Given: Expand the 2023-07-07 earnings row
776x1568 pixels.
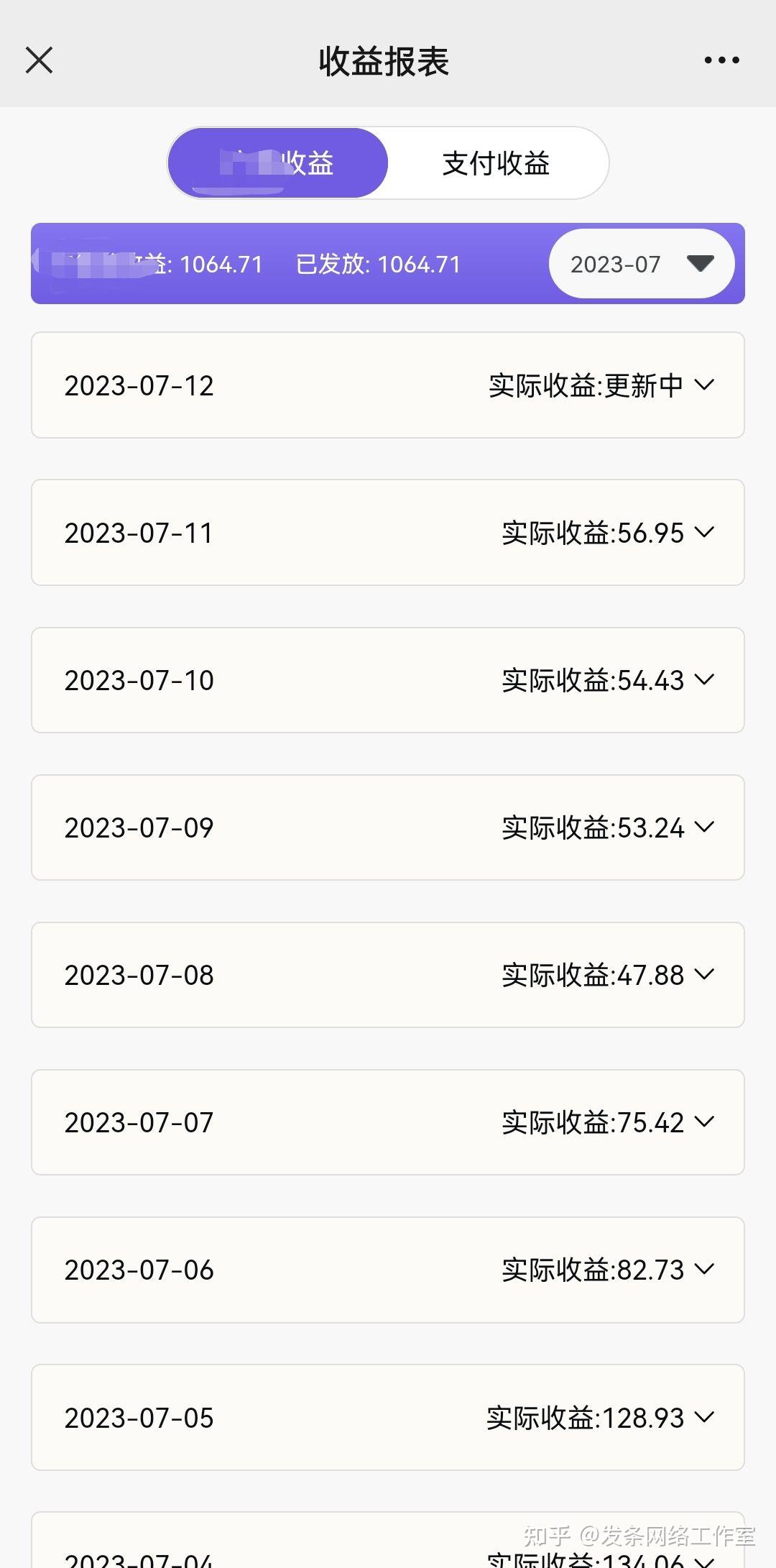Looking at the screenshot, I should [x=704, y=1122].
